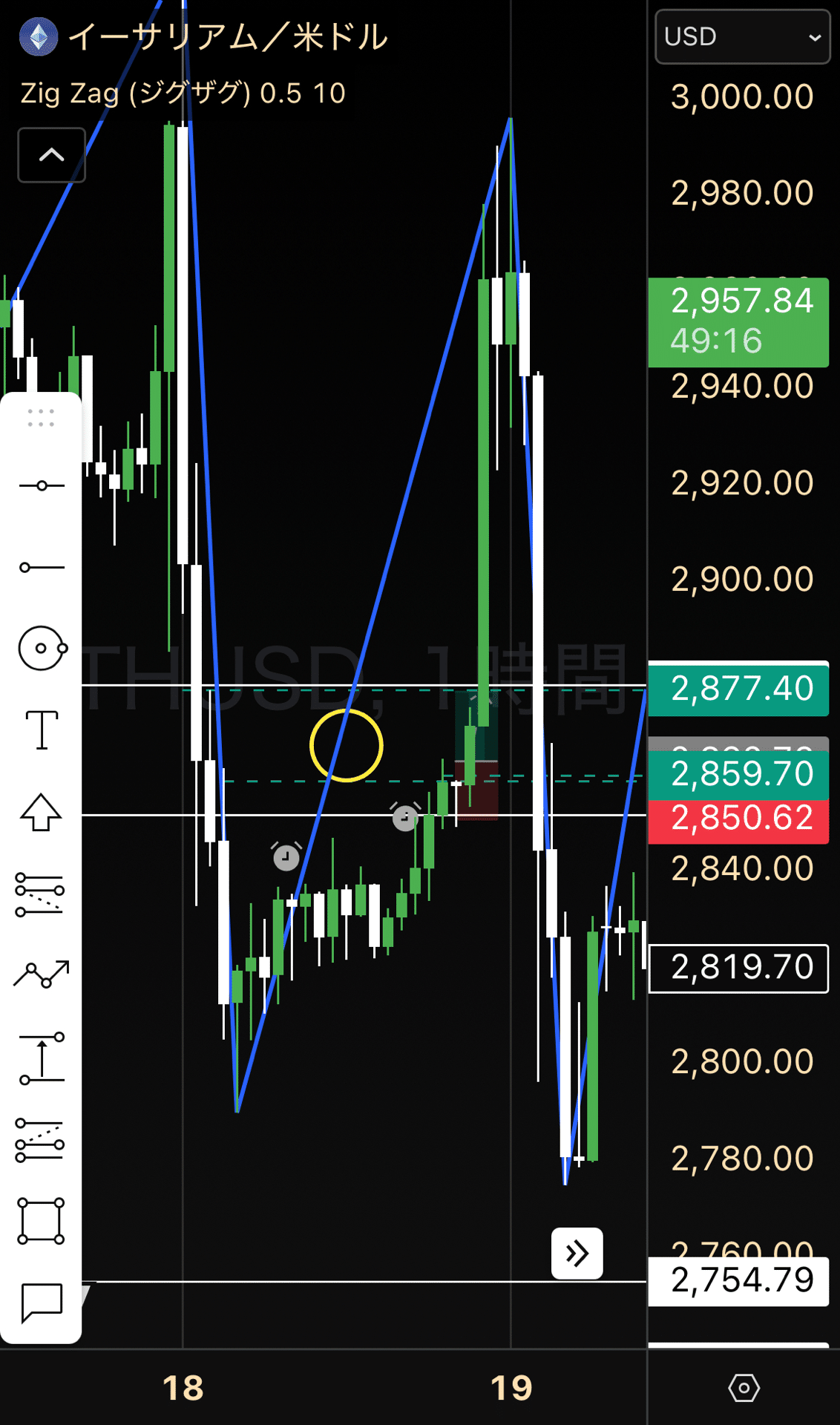Screen dimensions: 840x1425
Task: Select the horizontal ray drawing tool
Action: 42,568
